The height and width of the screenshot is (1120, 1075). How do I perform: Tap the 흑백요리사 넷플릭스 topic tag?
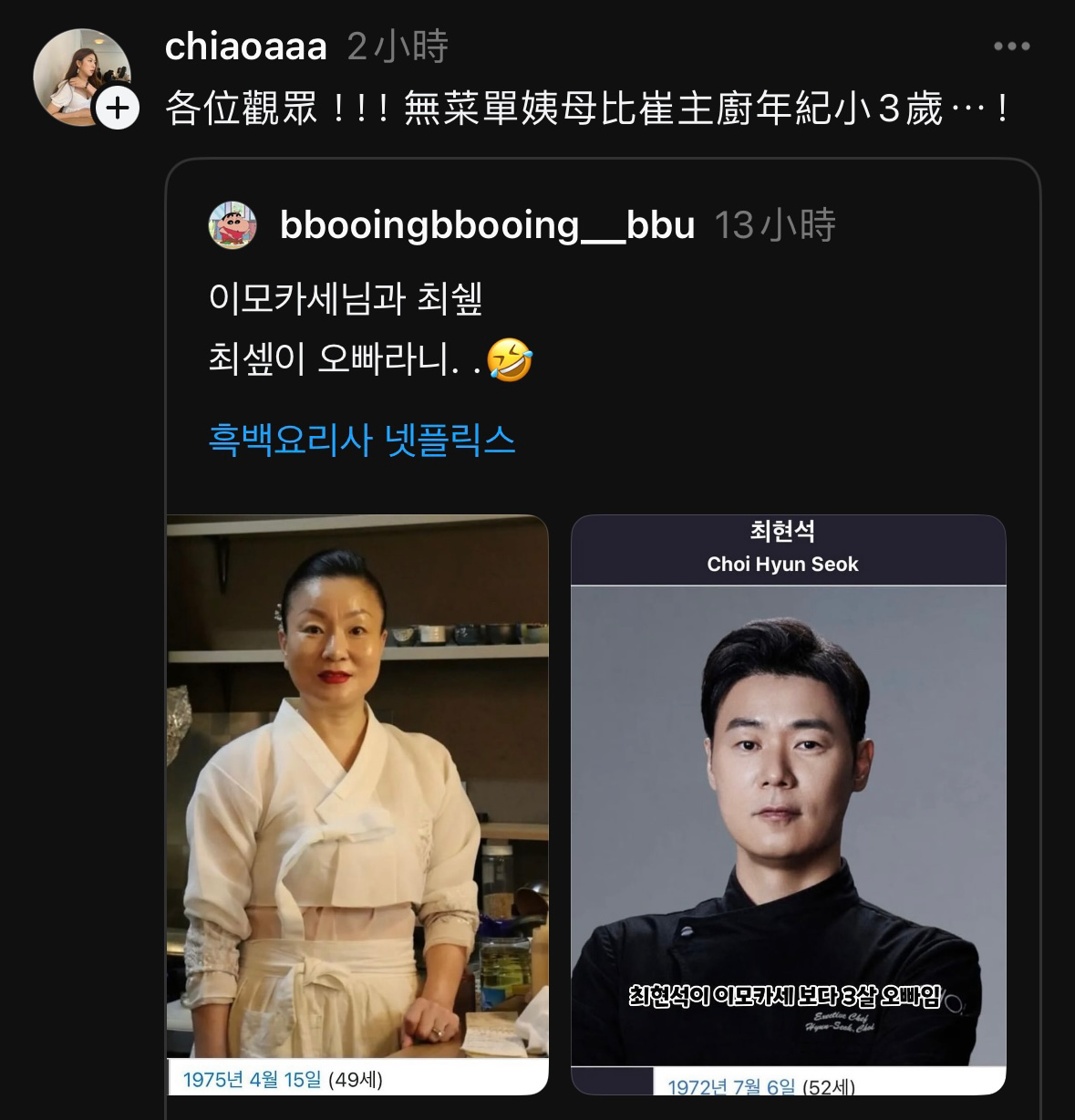pyautogui.click(x=362, y=441)
